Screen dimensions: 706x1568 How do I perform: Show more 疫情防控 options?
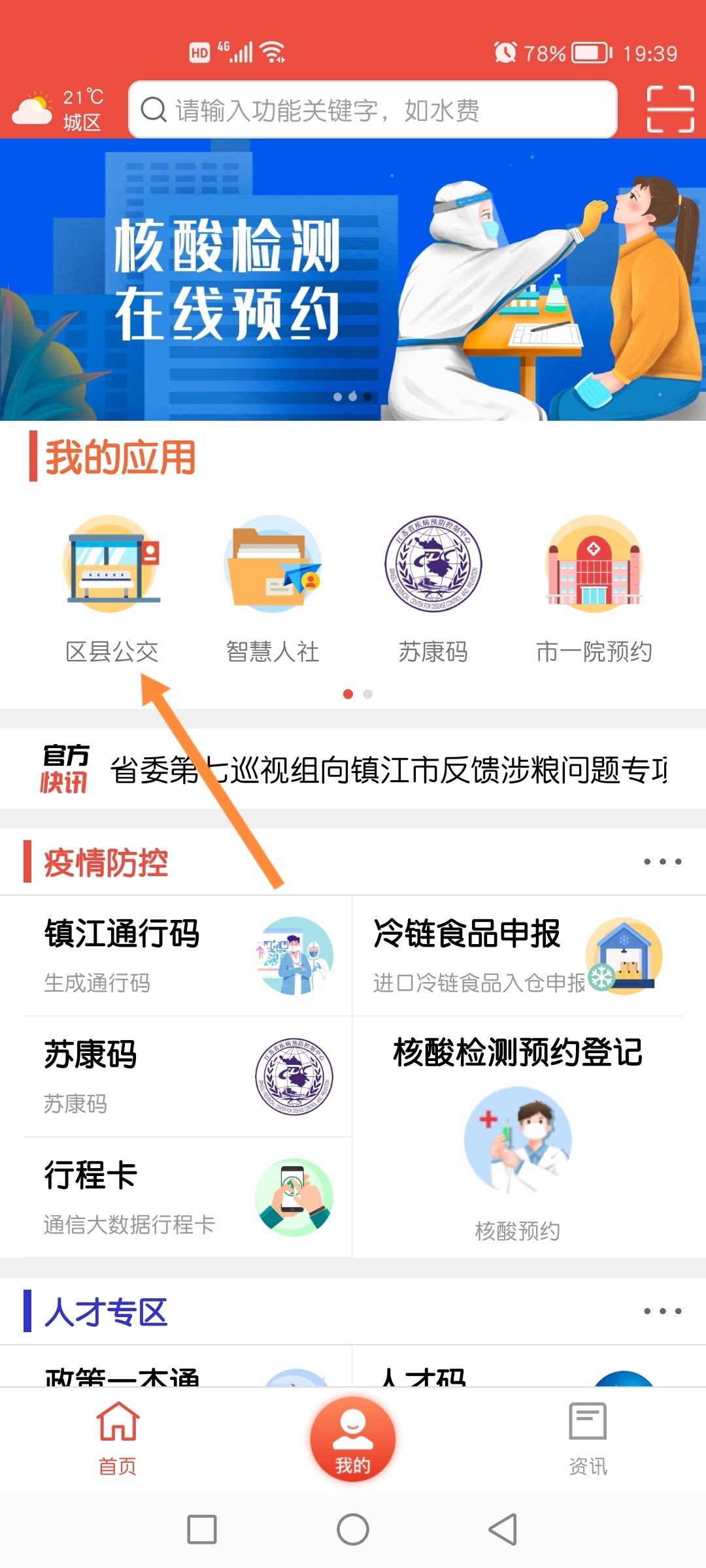(x=662, y=862)
